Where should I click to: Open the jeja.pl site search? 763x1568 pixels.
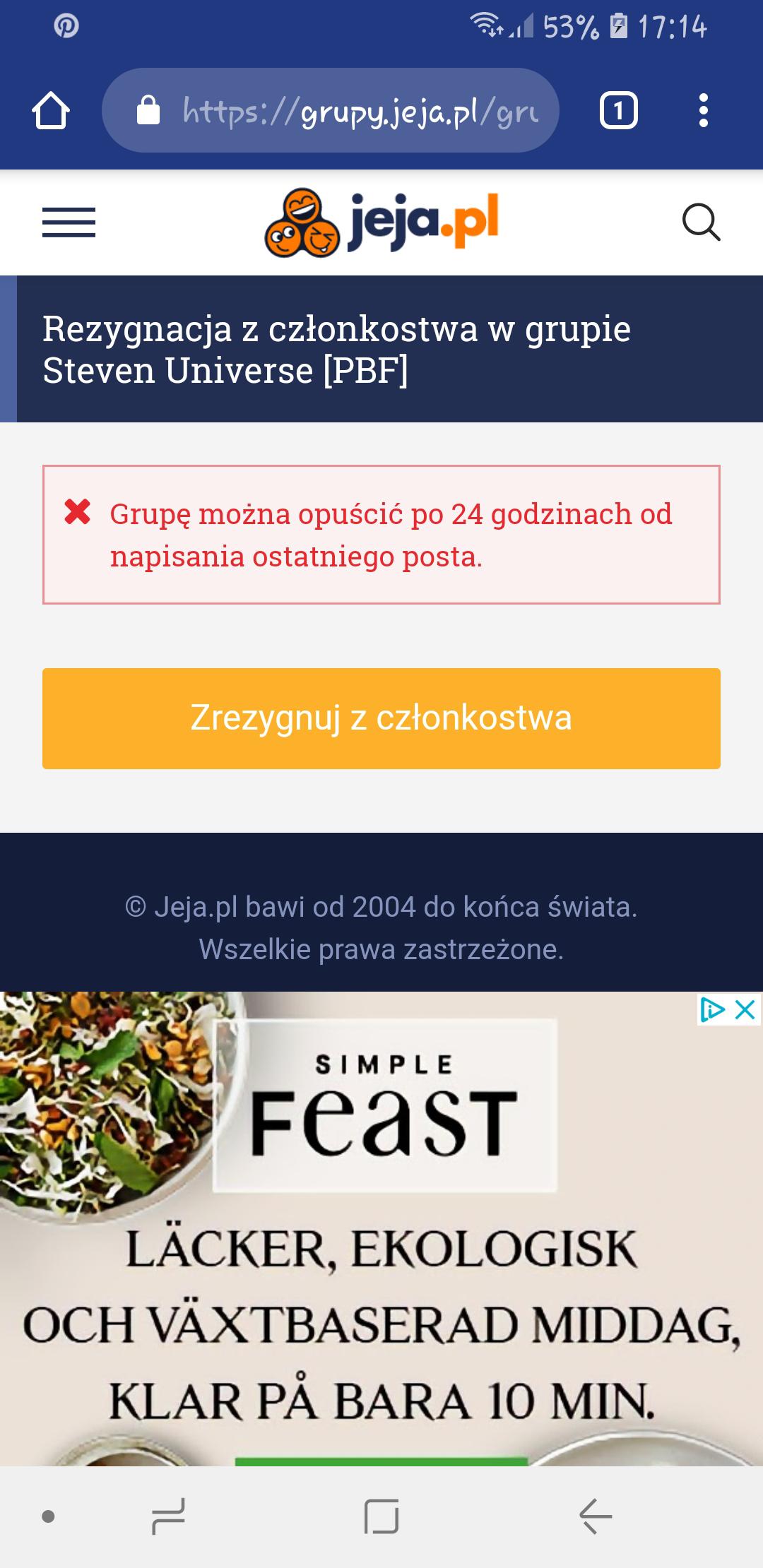[701, 222]
